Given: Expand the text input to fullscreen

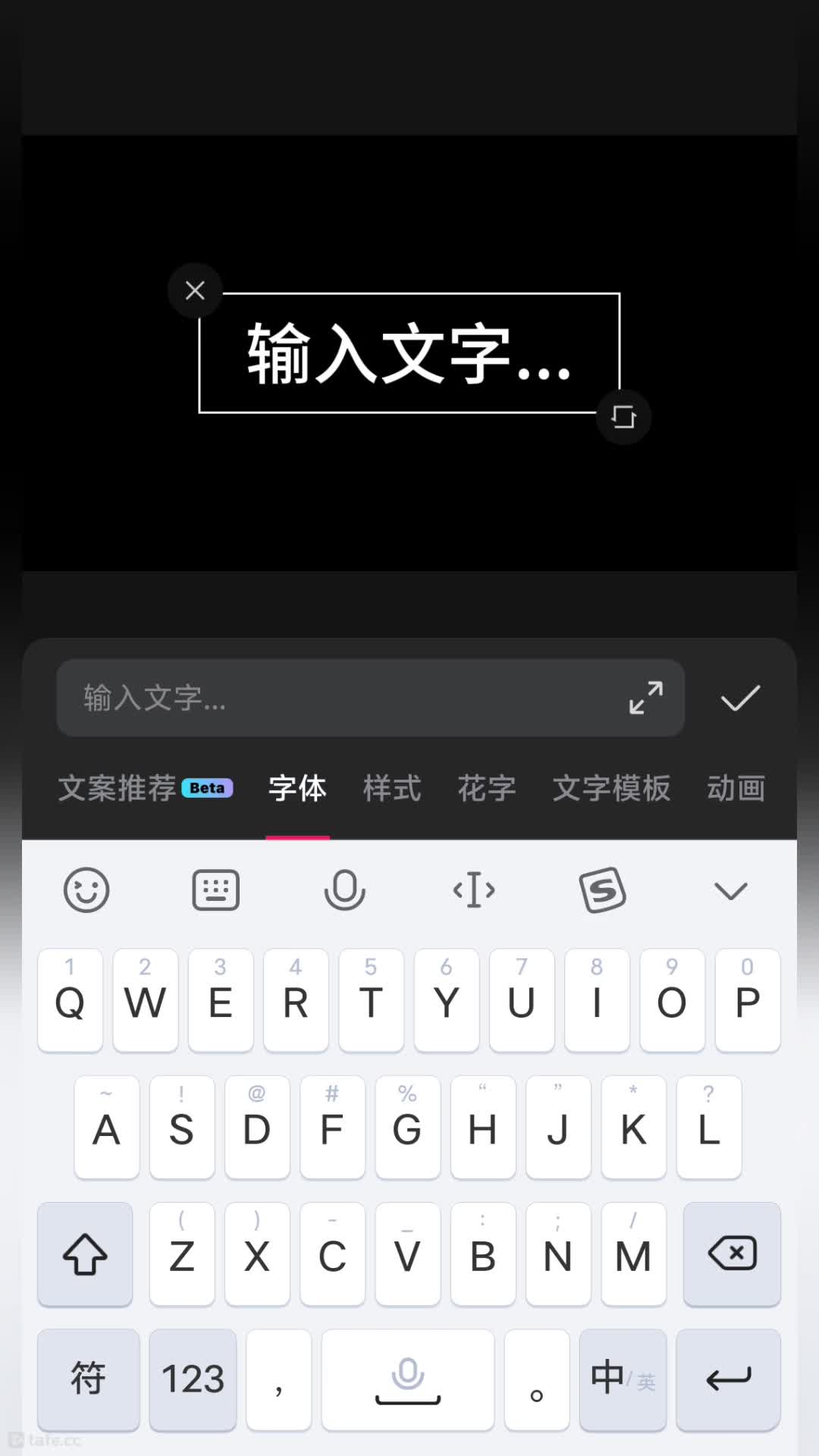Looking at the screenshot, I should tap(646, 698).
